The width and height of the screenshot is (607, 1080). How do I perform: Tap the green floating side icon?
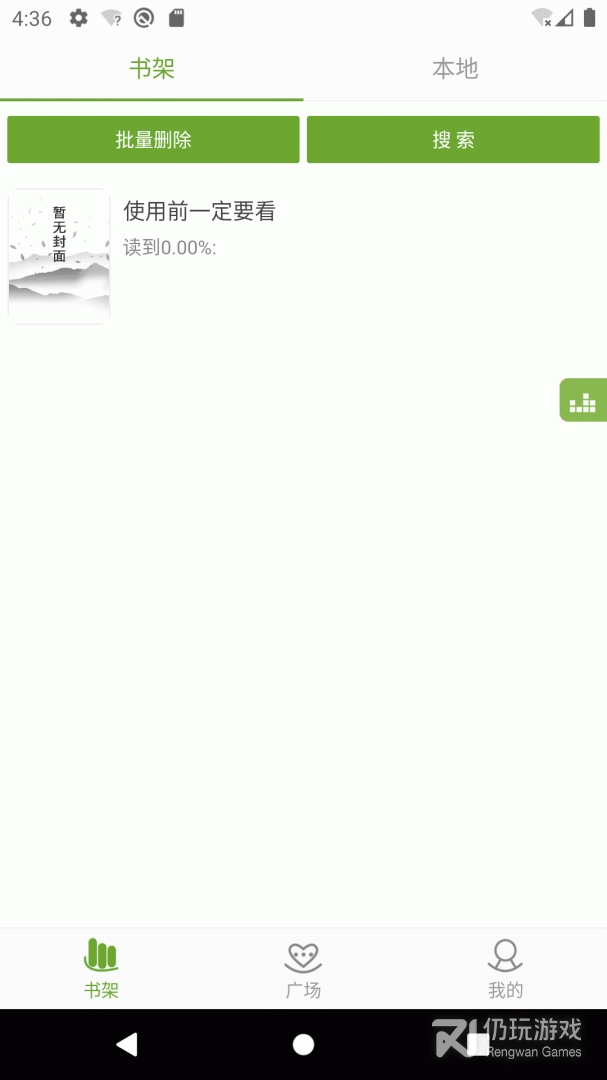tap(583, 401)
